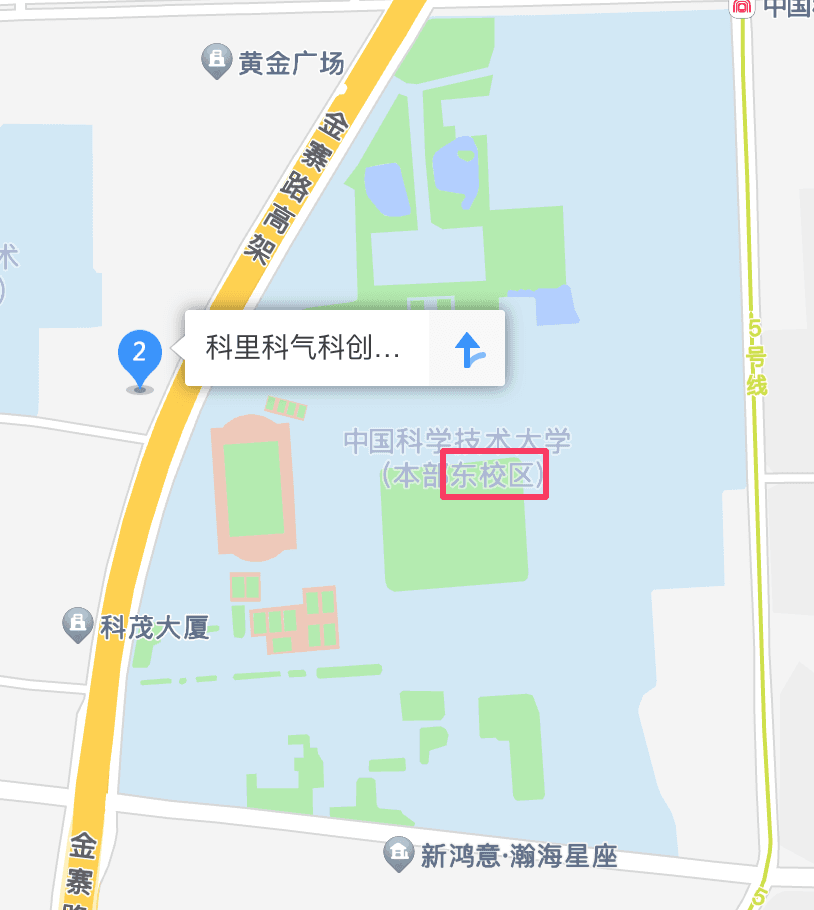Tap the 中国科学技术大学 campus label

[456, 441]
